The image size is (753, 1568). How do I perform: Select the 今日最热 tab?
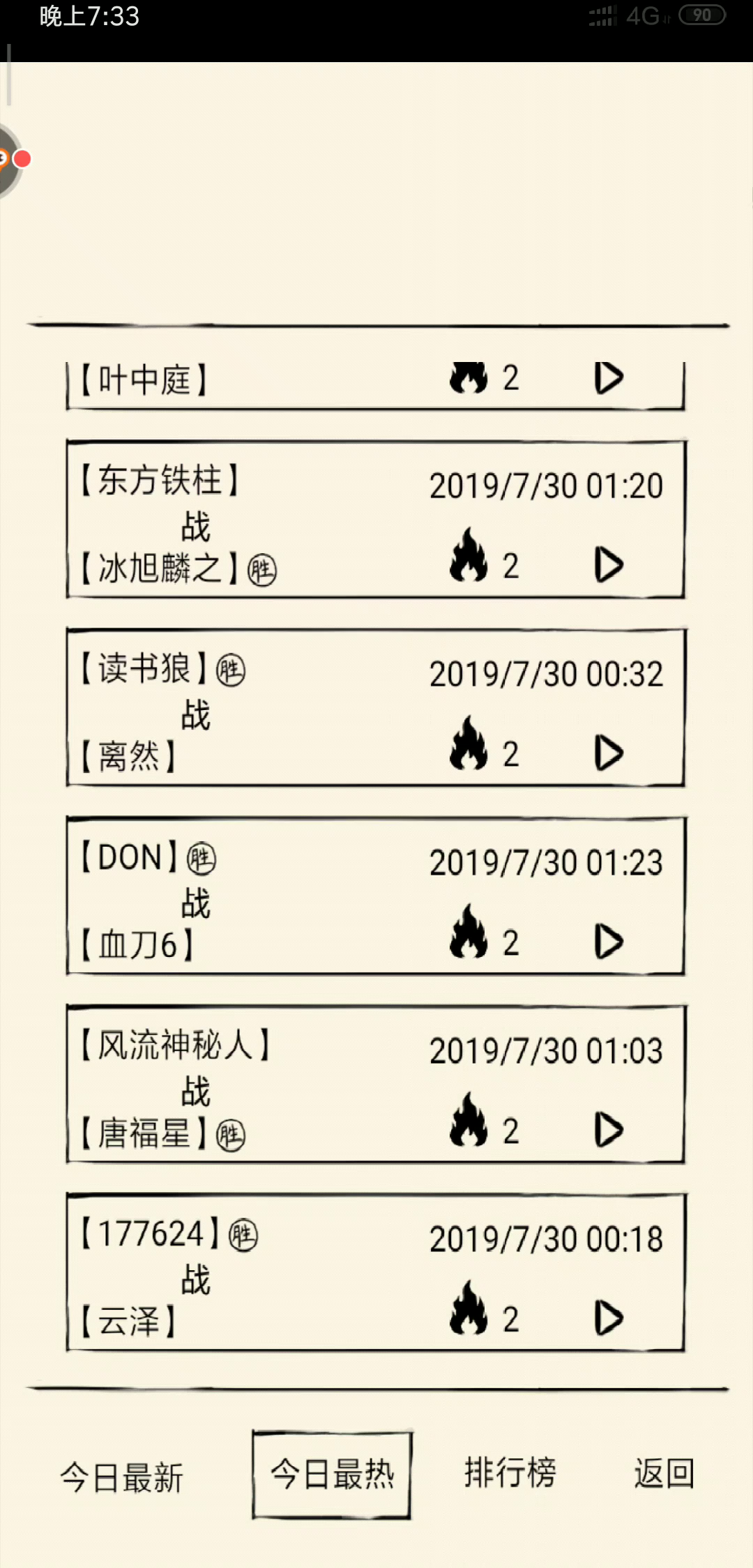click(x=332, y=1475)
